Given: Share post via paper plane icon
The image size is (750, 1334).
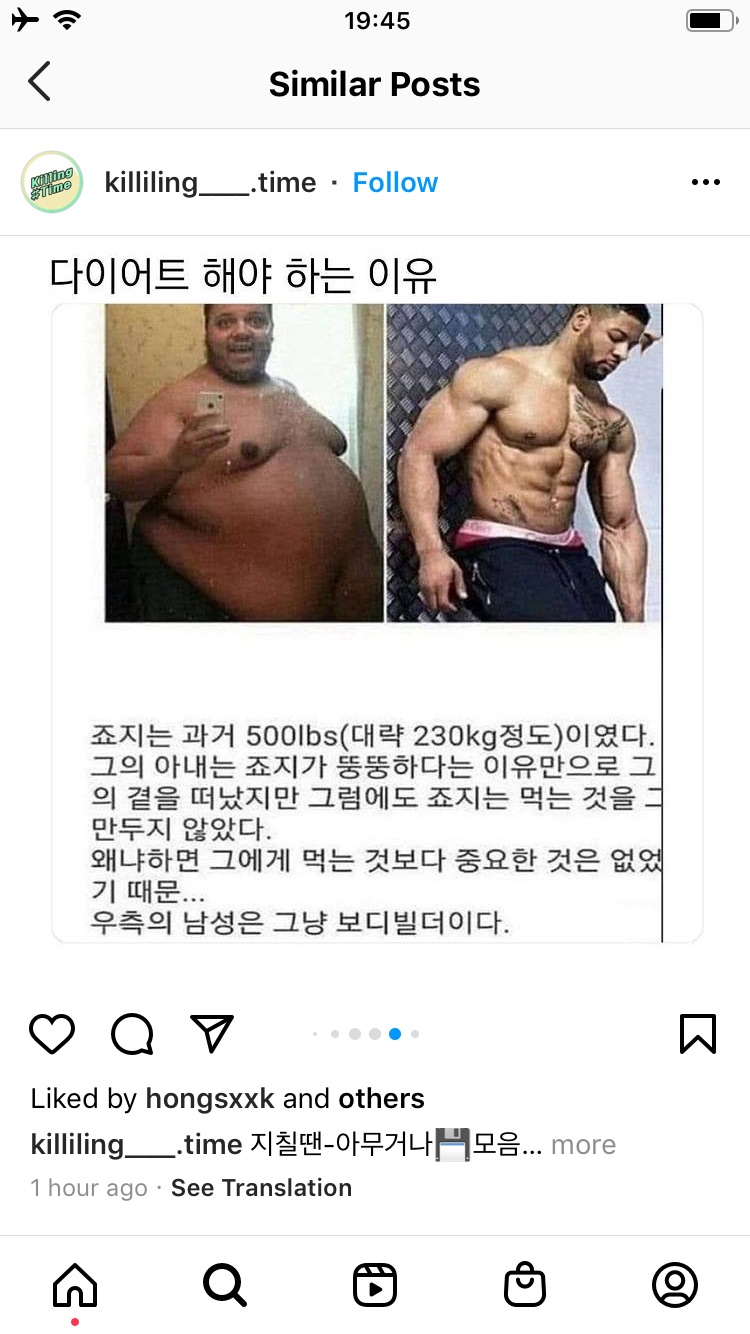Looking at the screenshot, I should [x=211, y=1034].
